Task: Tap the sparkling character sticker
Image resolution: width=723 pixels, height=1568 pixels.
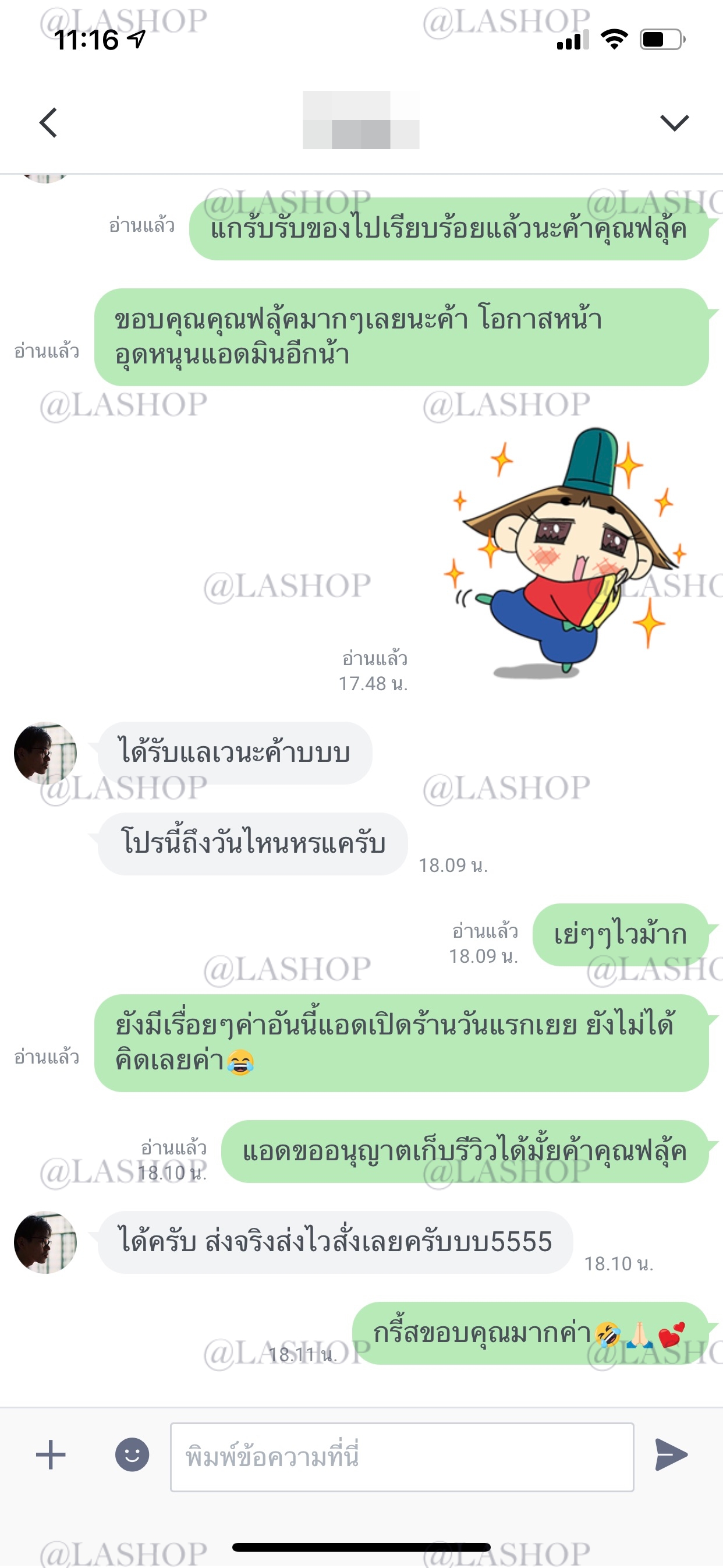Action: pos(569,552)
